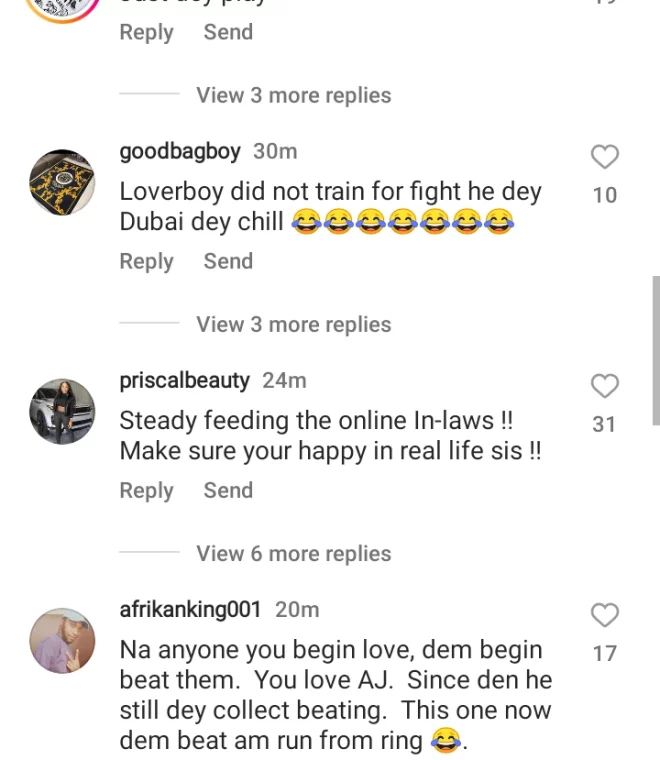Send priscalbeauty's comment to someone

[228, 490]
